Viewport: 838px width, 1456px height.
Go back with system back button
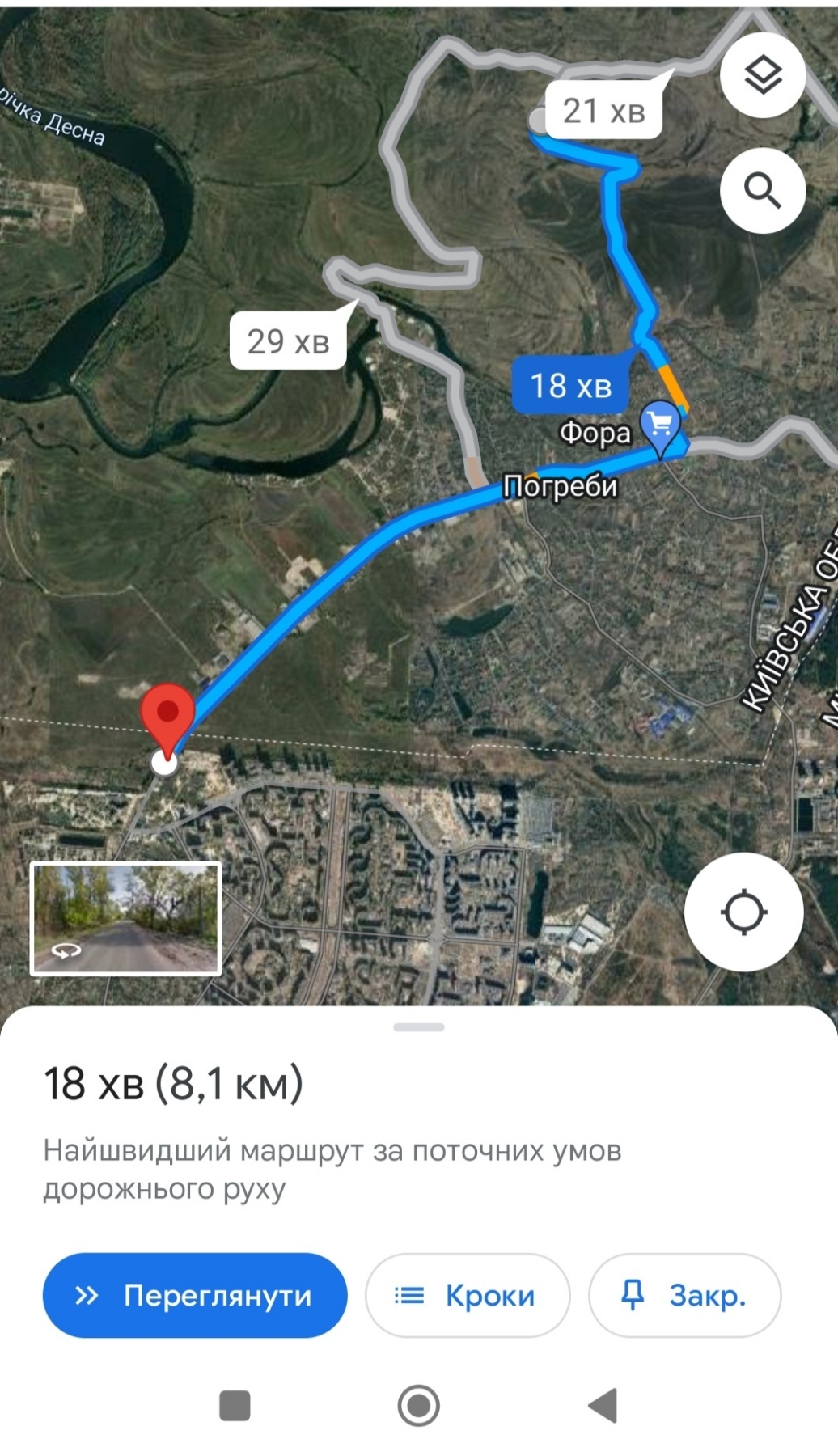[603, 1405]
